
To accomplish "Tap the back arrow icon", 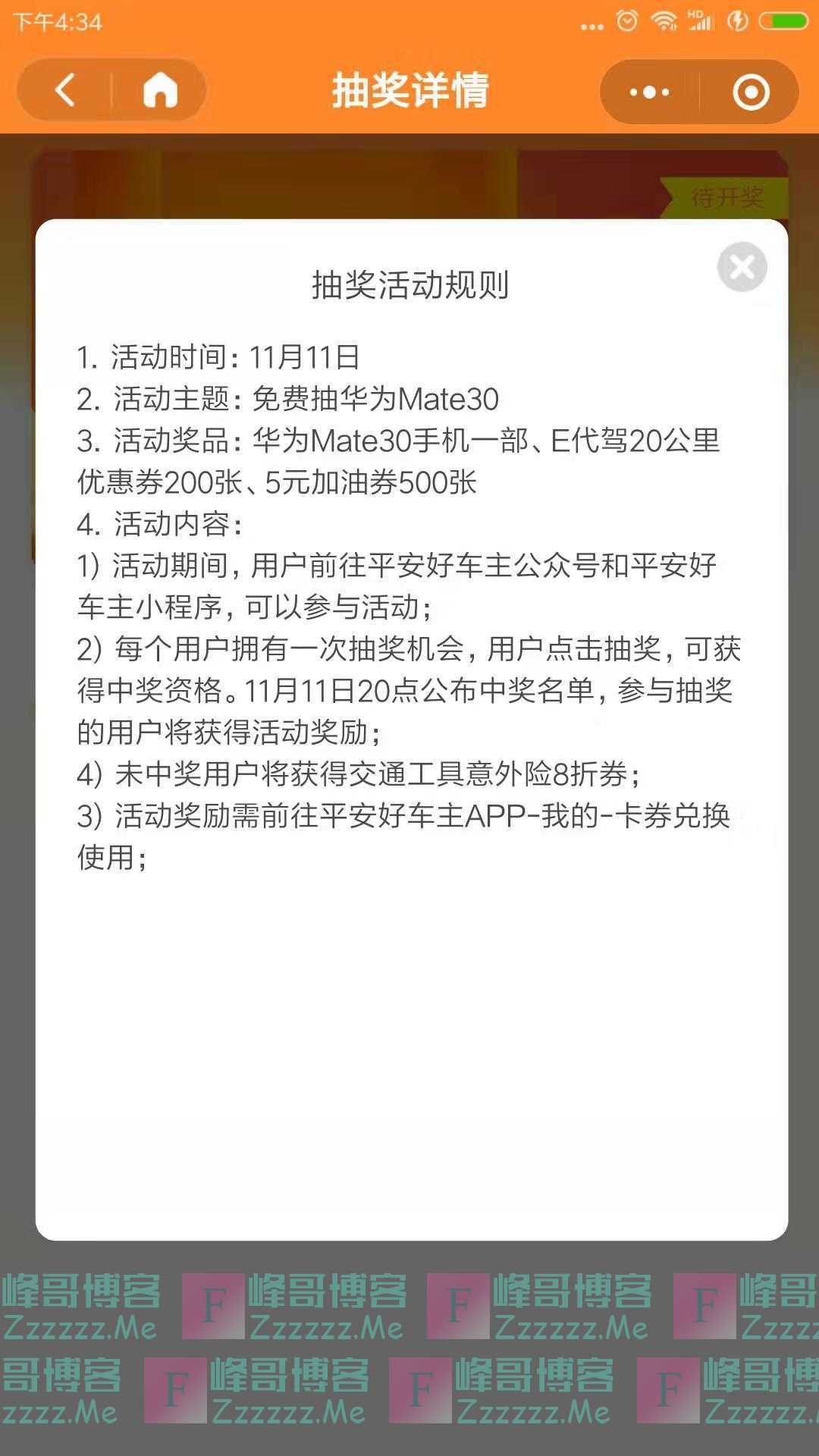I will (64, 91).
